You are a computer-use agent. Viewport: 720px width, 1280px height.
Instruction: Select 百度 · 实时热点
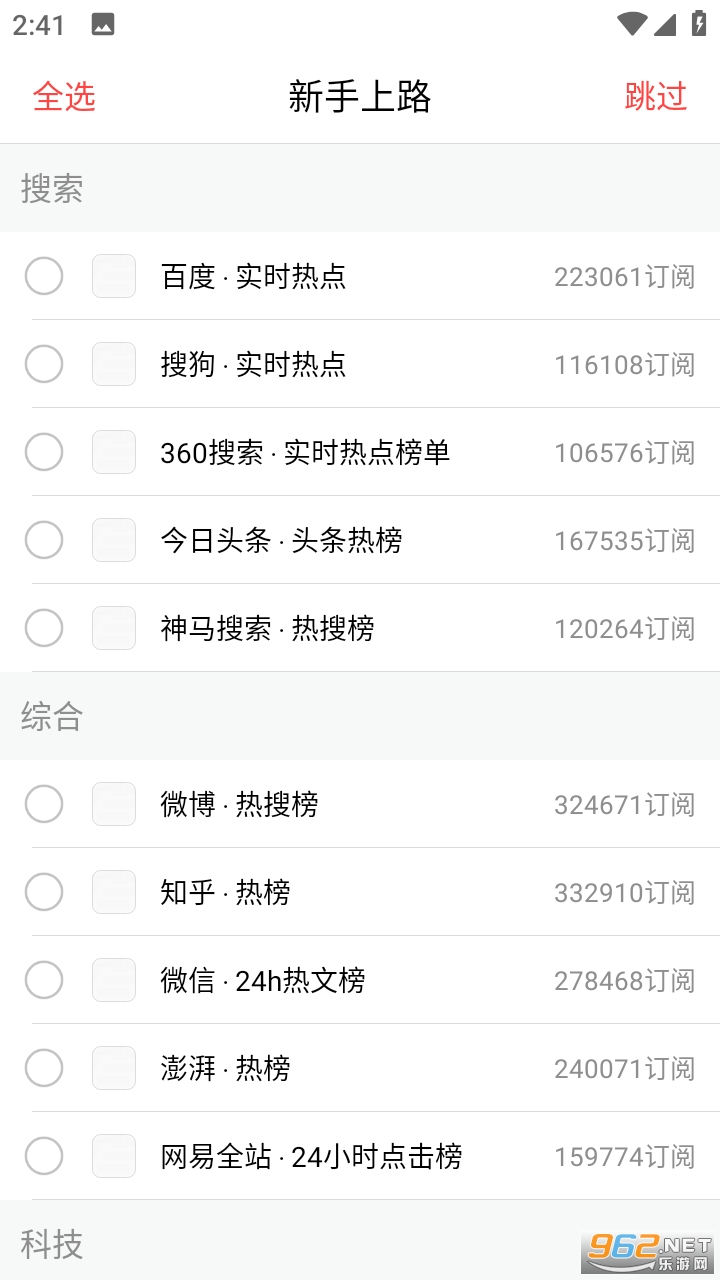(x=44, y=276)
